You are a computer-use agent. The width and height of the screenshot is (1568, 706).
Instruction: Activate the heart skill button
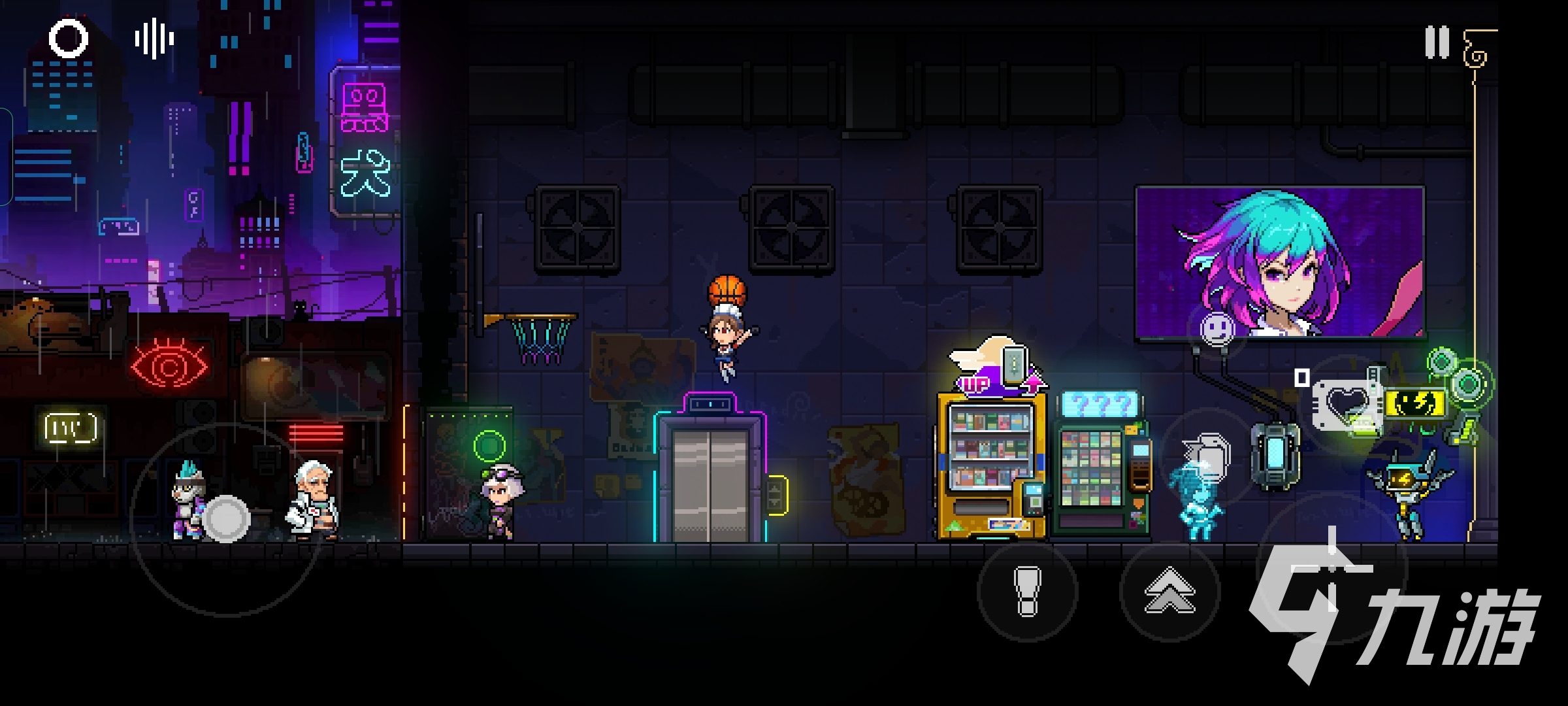(1347, 405)
